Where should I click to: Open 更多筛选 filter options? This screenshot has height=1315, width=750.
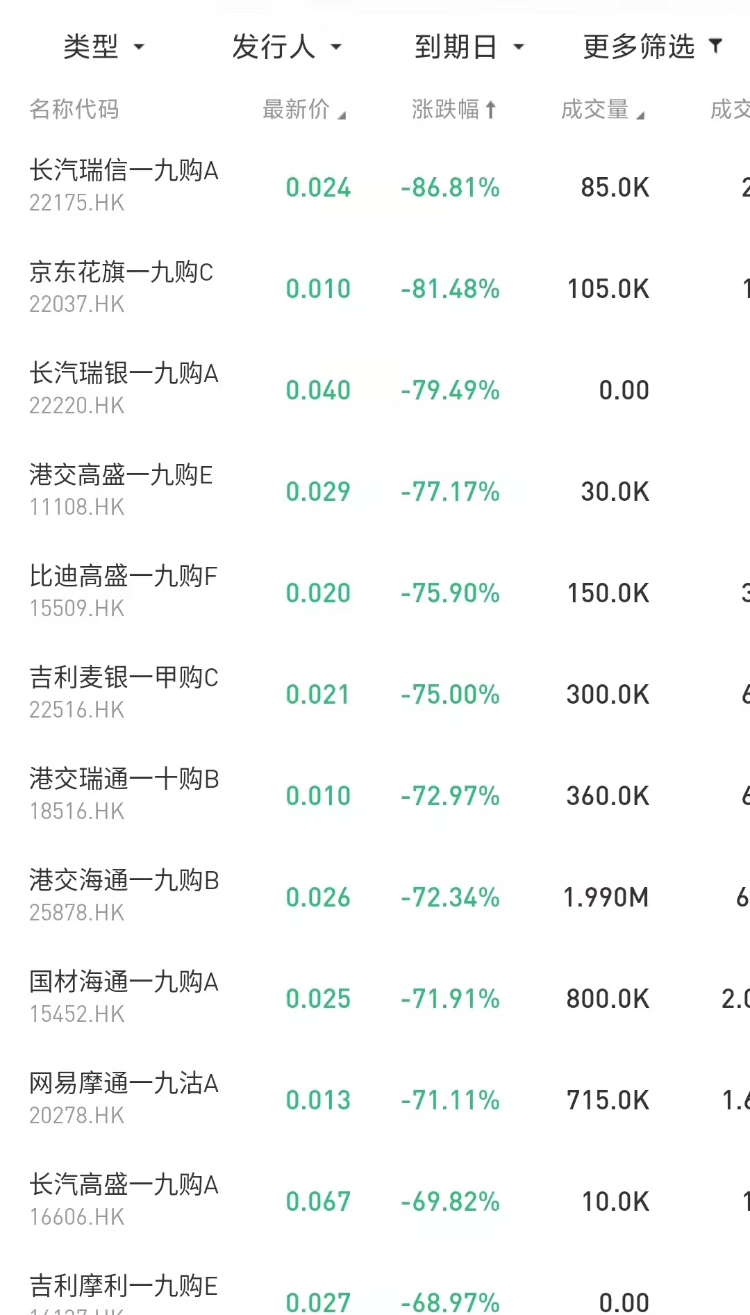coord(652,47)
